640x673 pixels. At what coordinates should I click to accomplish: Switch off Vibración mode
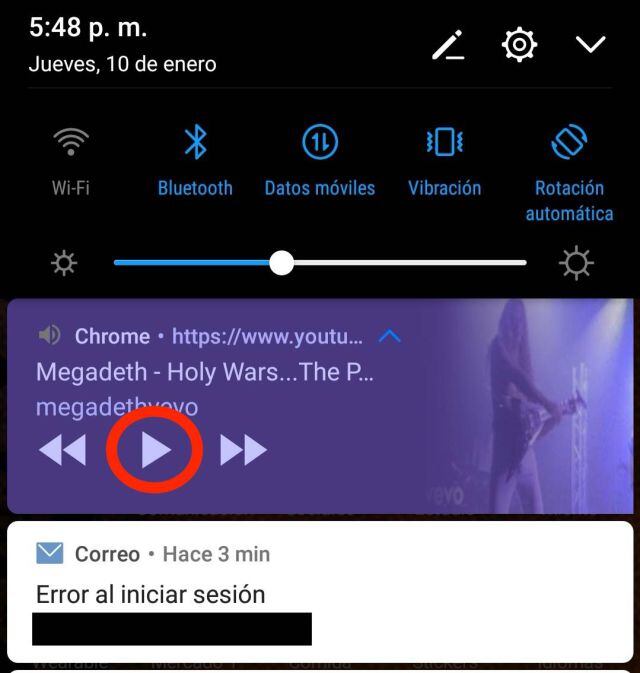coord(444,143)
